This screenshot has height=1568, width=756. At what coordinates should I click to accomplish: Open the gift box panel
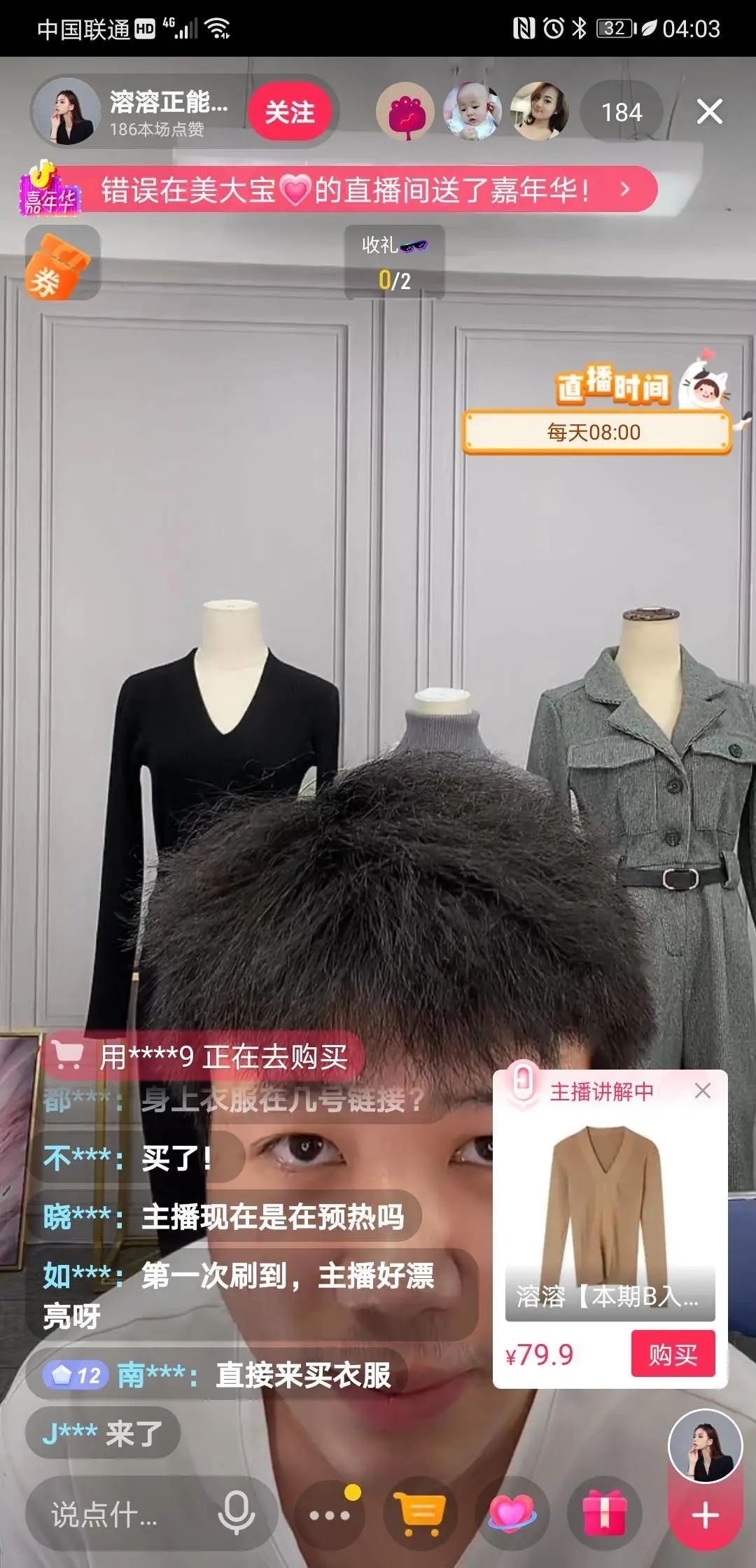[603, 1515]
